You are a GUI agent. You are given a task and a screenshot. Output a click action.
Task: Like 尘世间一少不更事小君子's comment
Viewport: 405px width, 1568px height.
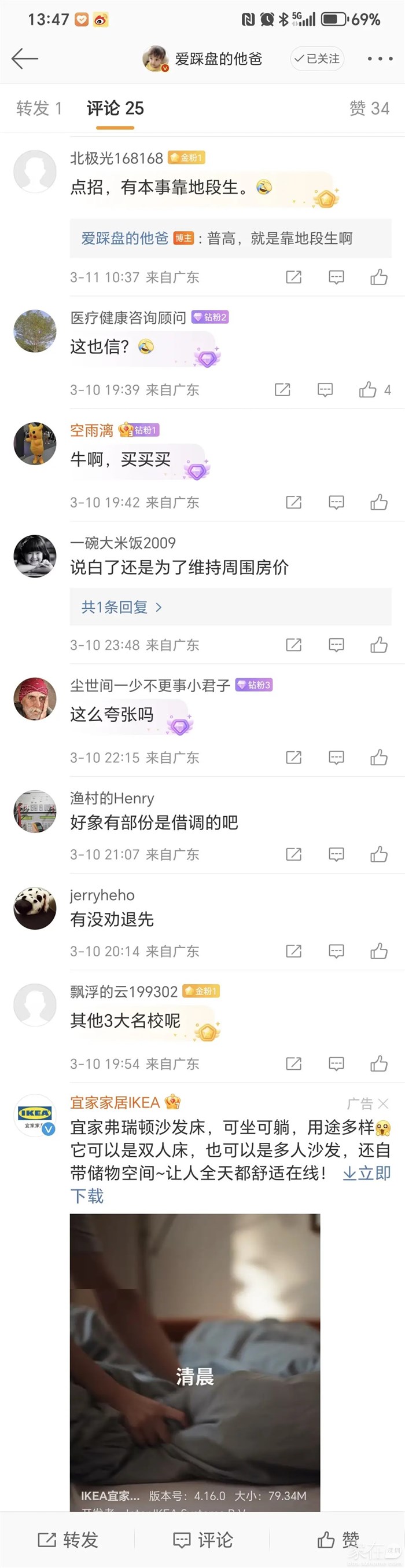[x=379, y=757]
